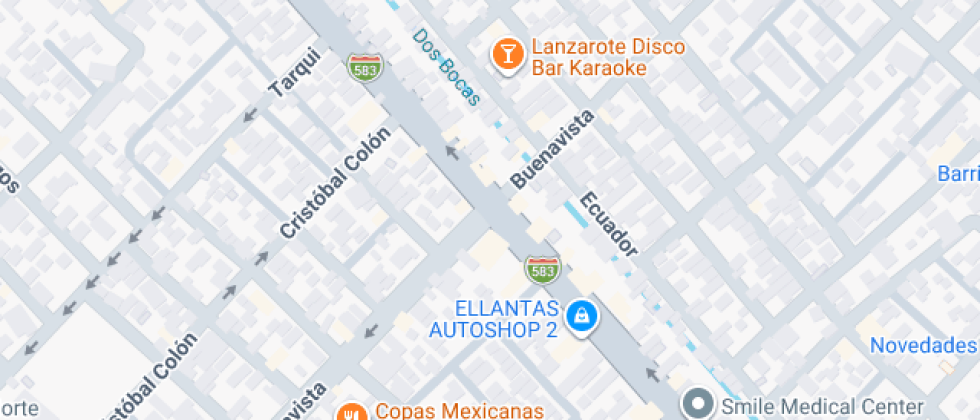
Task: Open Lanzarote Disco Bar Karaoke marker
Action: click(508, 55)
